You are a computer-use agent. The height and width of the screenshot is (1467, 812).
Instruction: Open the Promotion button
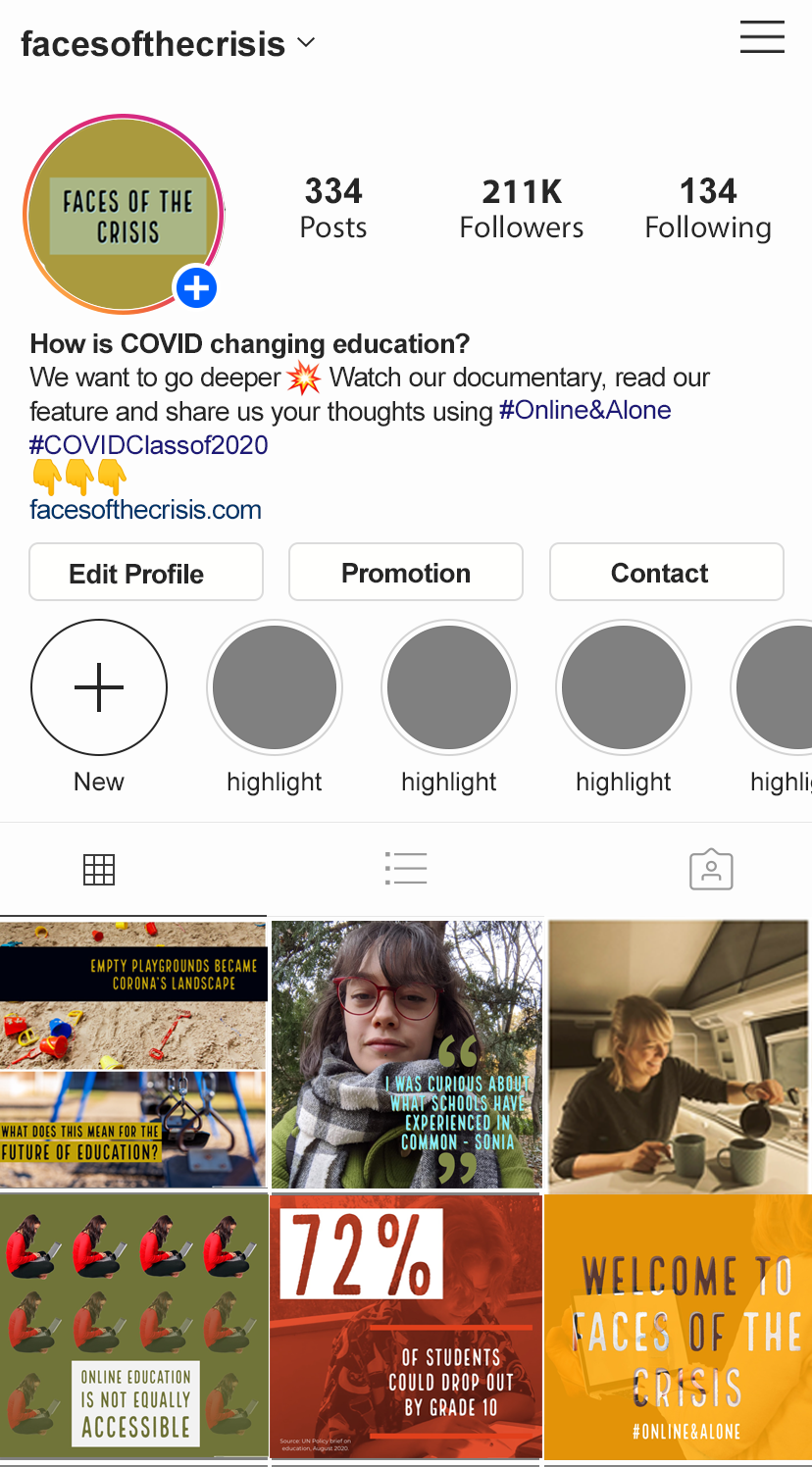click(406, 573)
